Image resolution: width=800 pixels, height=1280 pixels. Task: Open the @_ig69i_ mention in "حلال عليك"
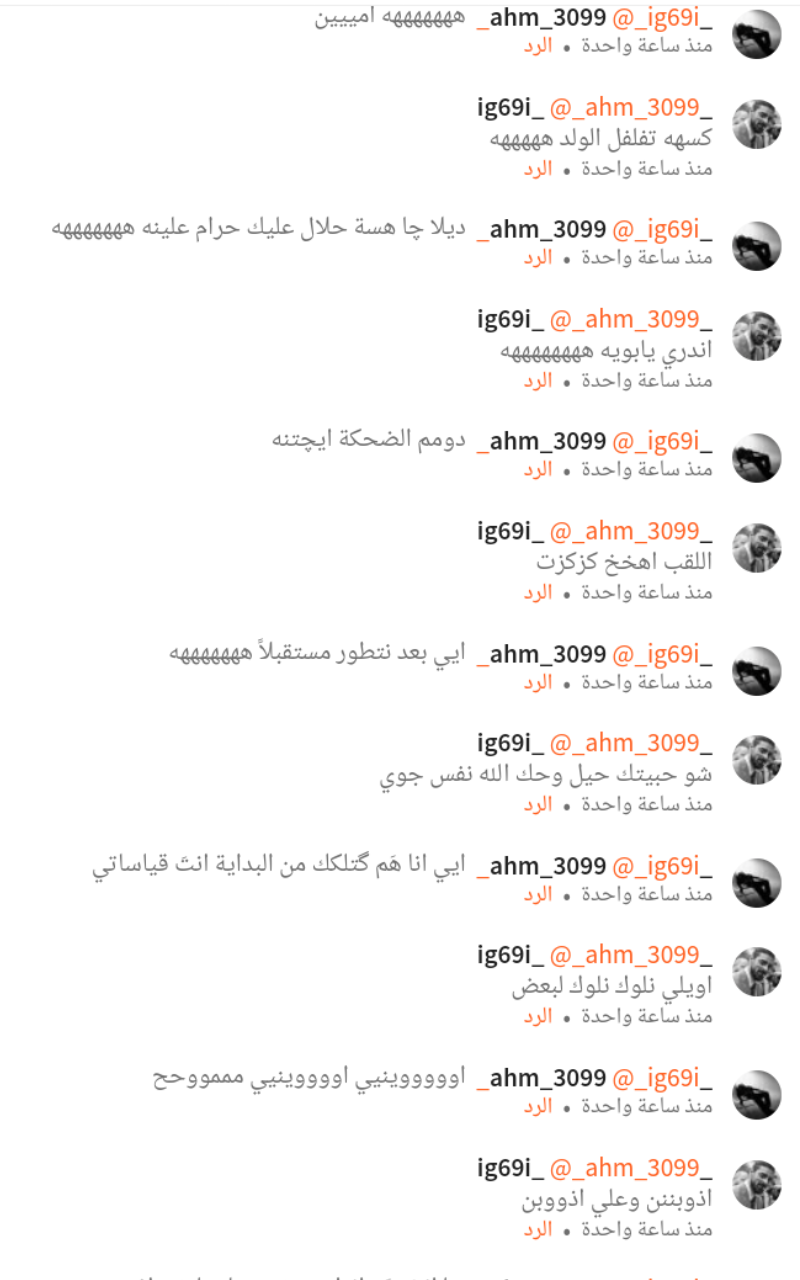click(x=662, y=230)
